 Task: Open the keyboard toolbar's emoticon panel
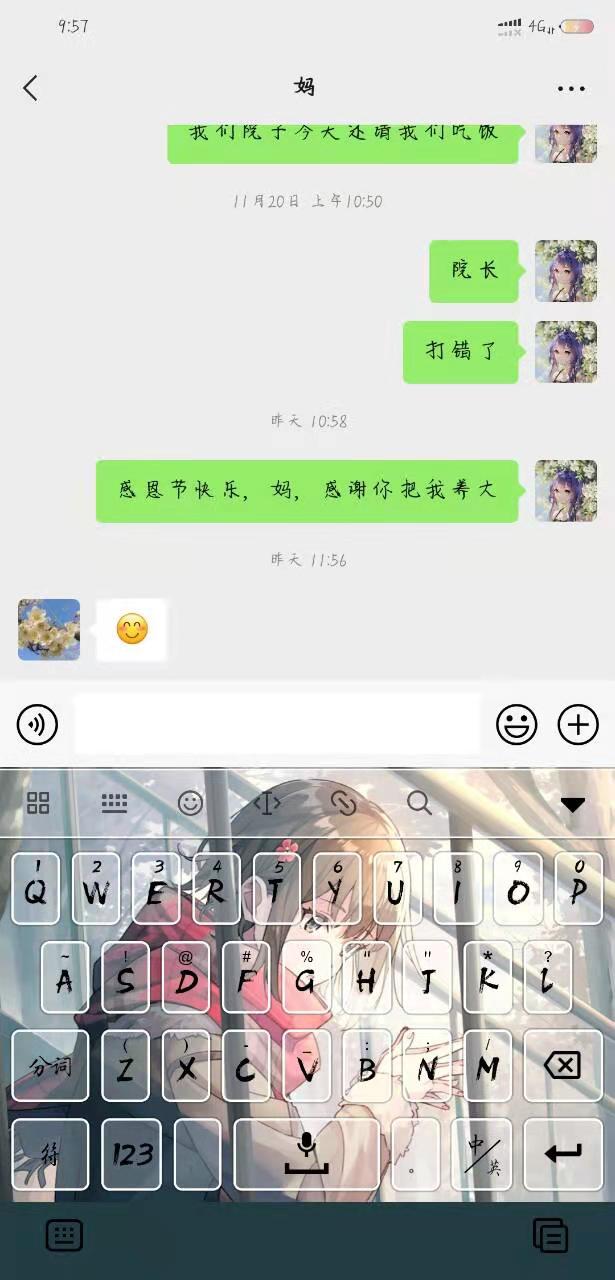click(x=190, y=802)
